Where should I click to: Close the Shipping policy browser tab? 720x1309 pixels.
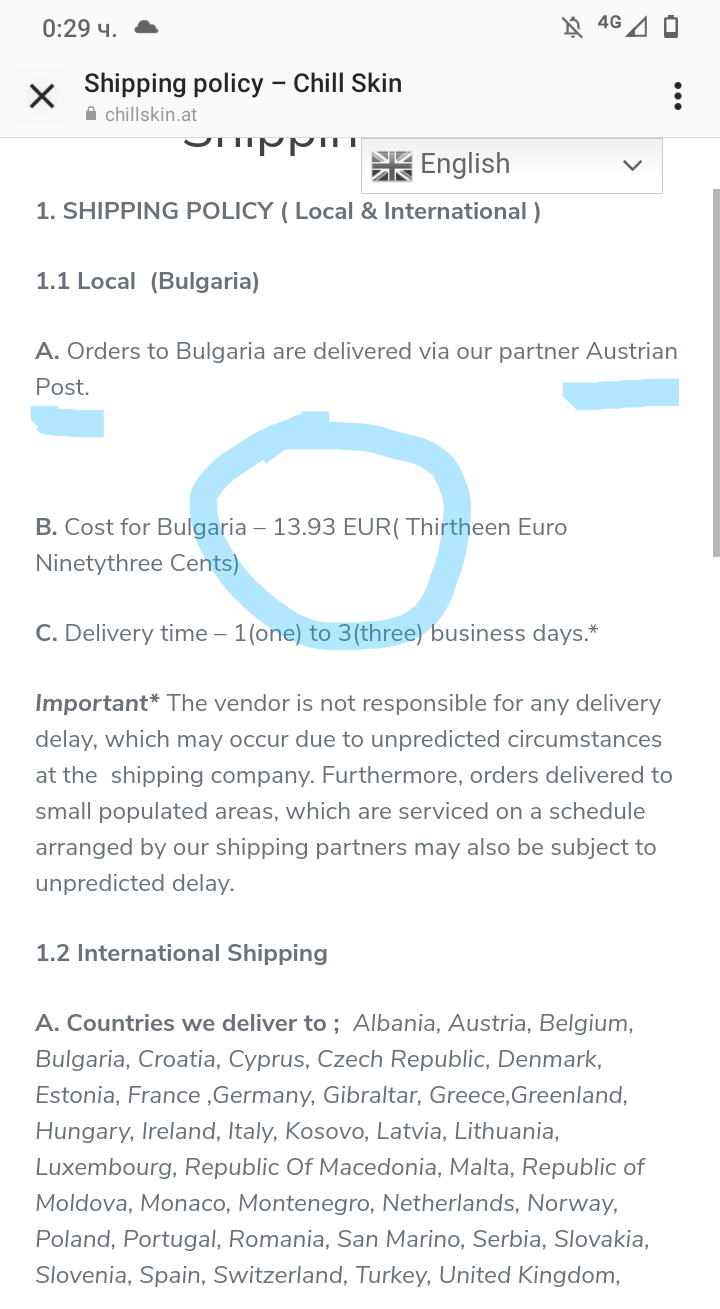click(42, 96)
